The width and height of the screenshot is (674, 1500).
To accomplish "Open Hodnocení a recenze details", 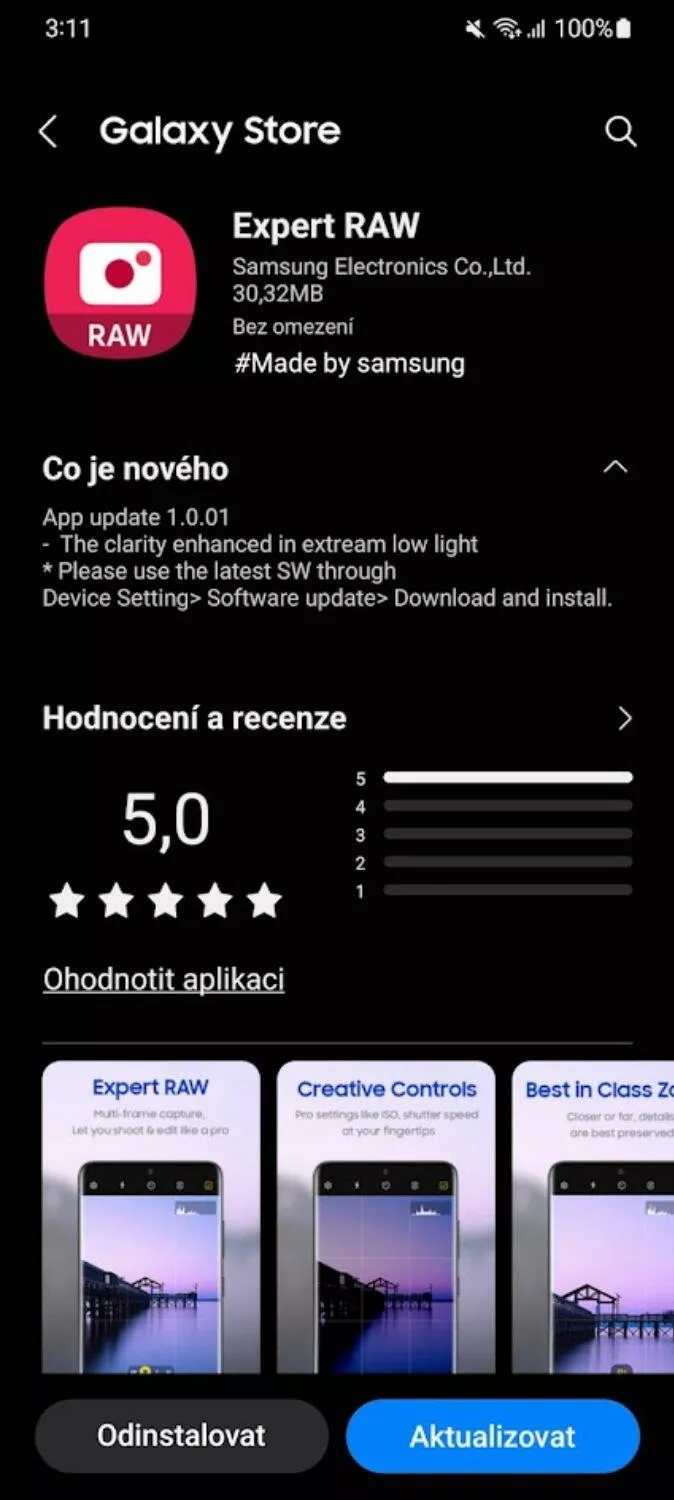I will 625,718.
